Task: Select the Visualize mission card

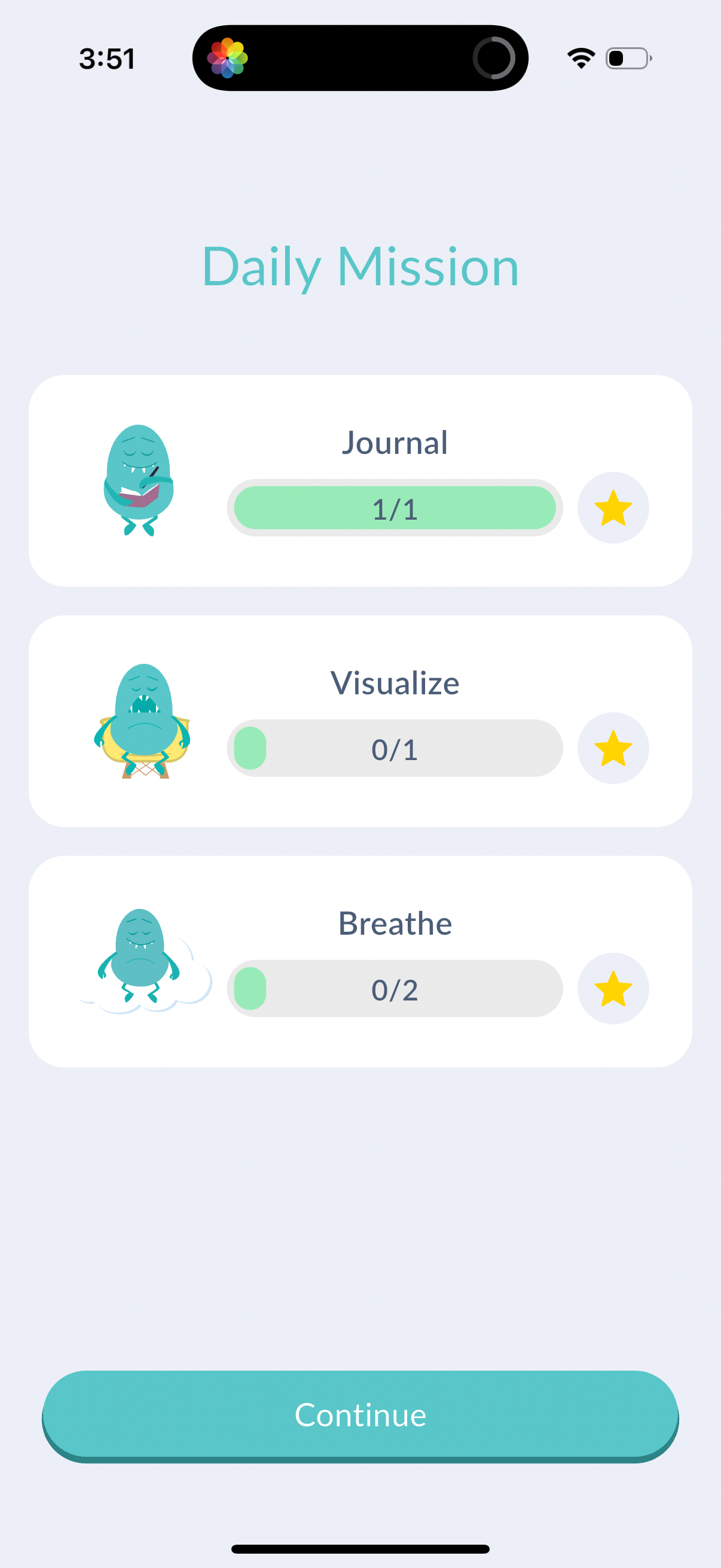Action: pos(360,721)
